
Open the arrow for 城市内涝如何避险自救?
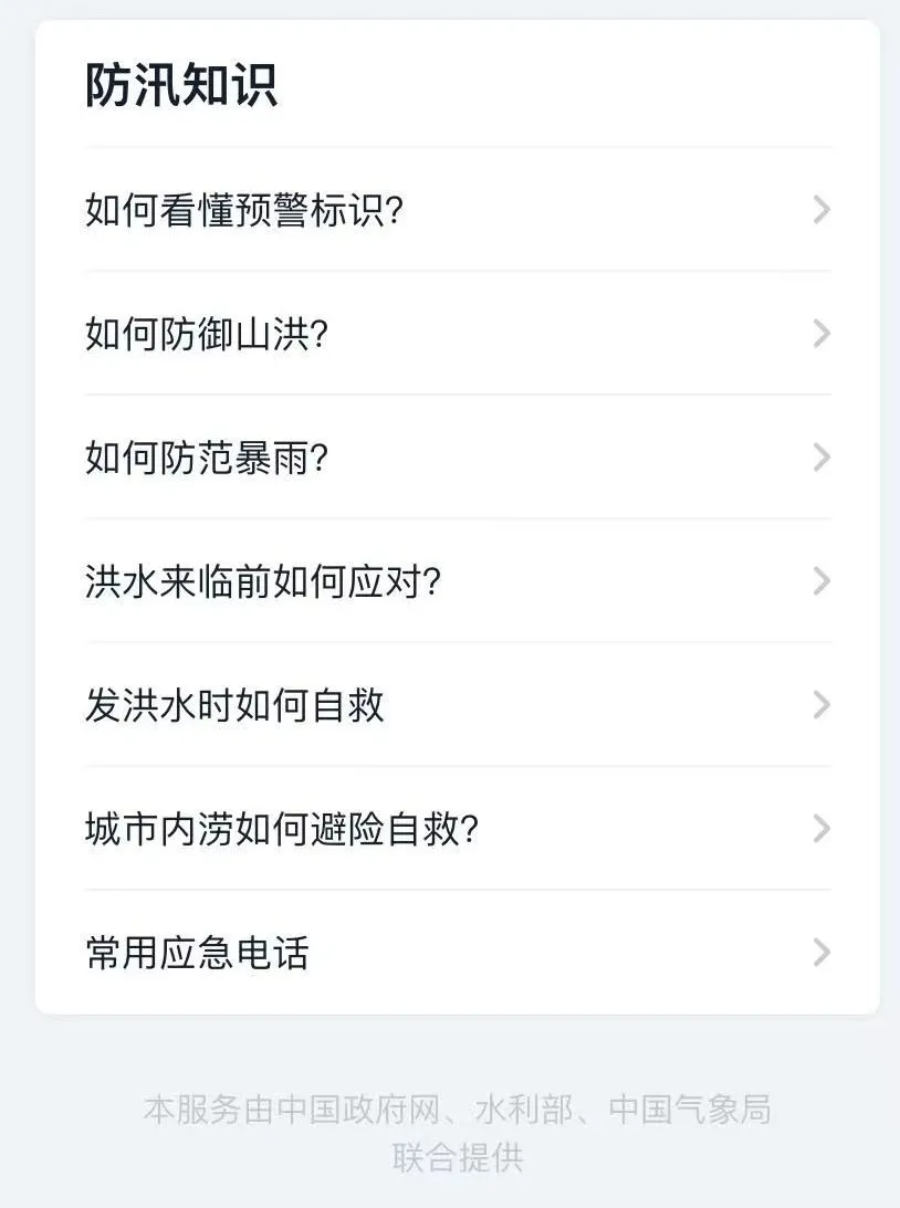[820, 827]
